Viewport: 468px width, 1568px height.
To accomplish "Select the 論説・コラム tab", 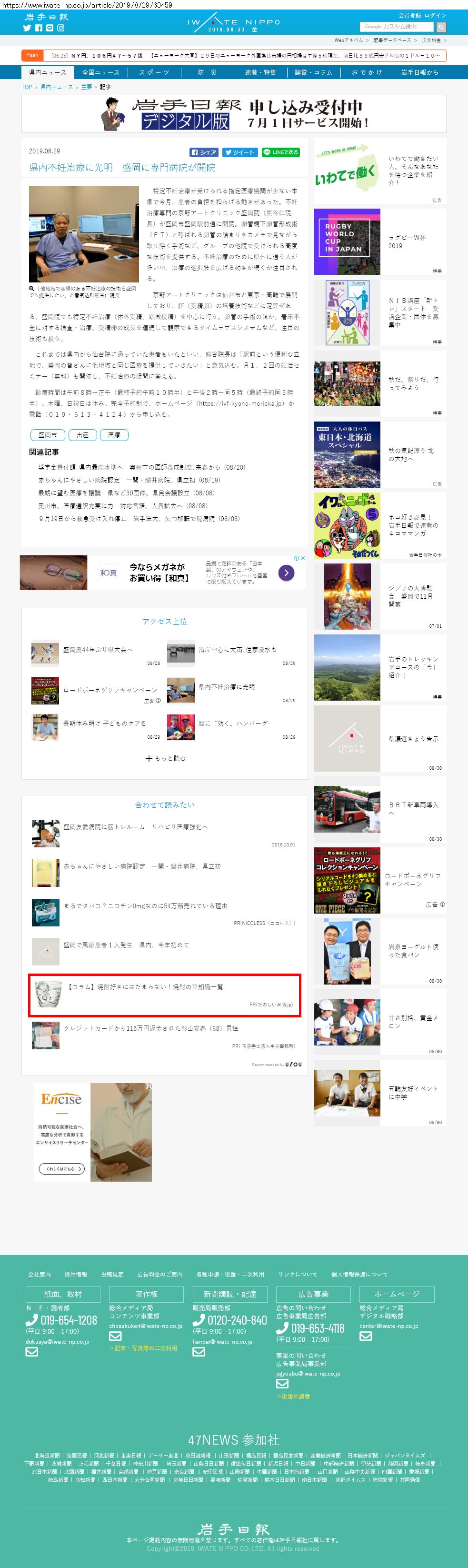I will pos(313,72).
